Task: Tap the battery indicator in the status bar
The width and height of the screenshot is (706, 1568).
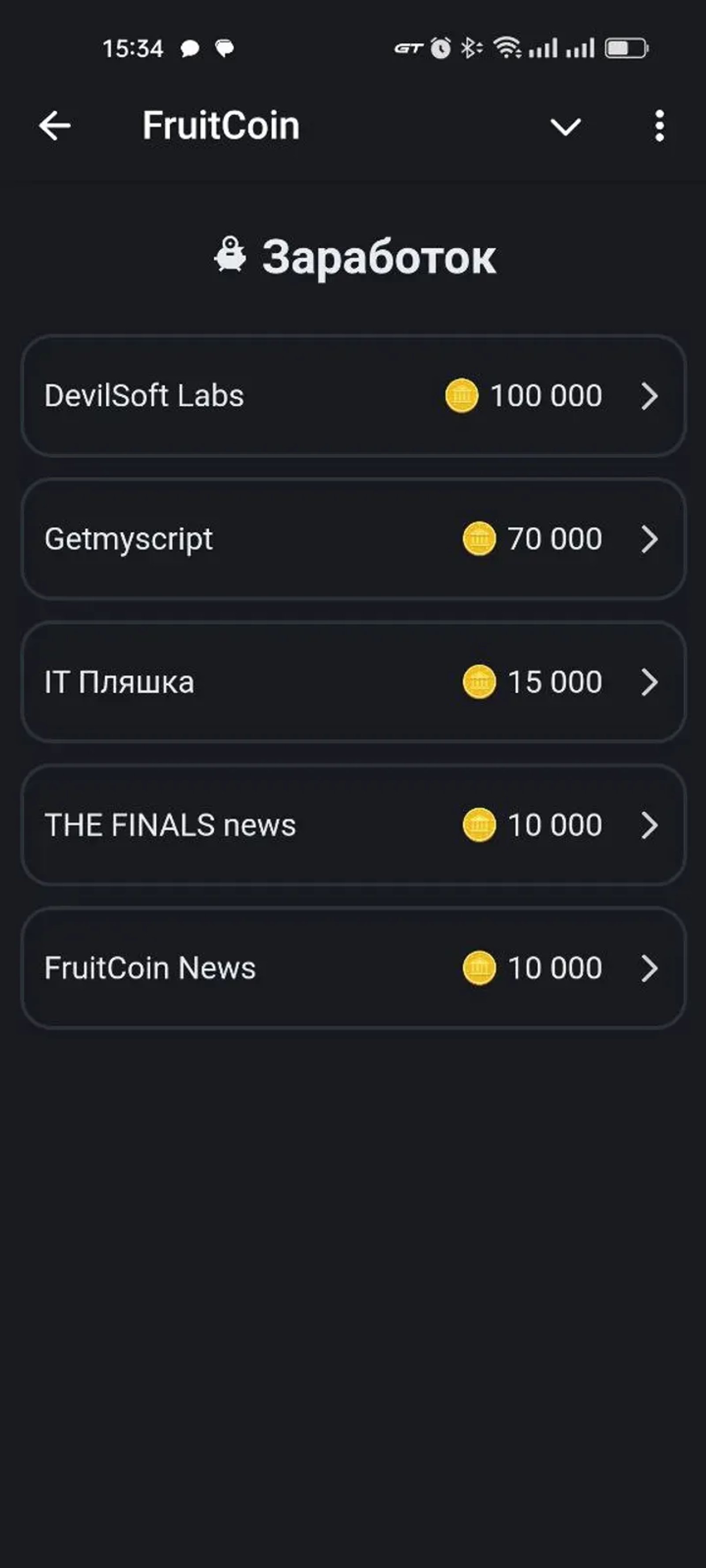Action: [x=626, y=48]
